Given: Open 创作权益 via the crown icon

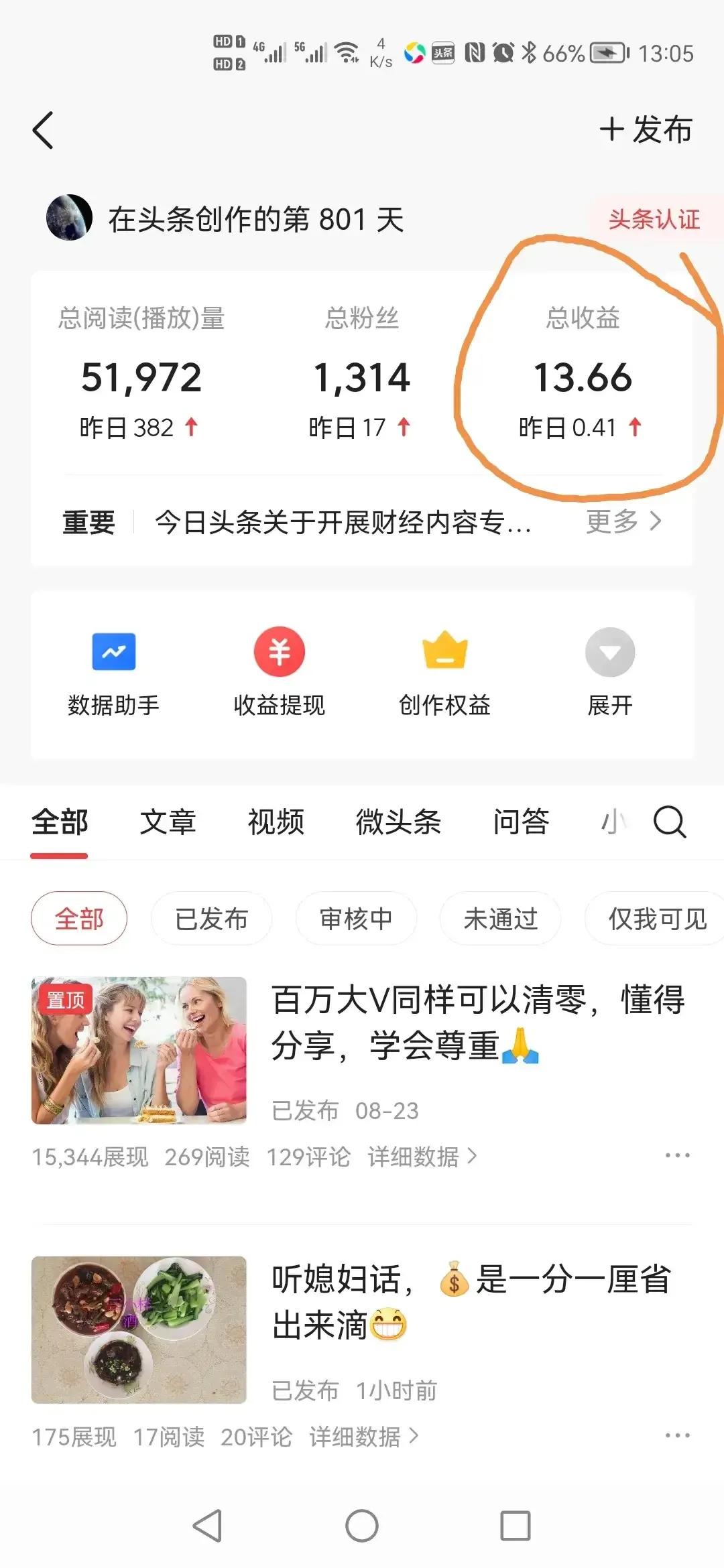Looking at the screenshot, I should (444, 670).
